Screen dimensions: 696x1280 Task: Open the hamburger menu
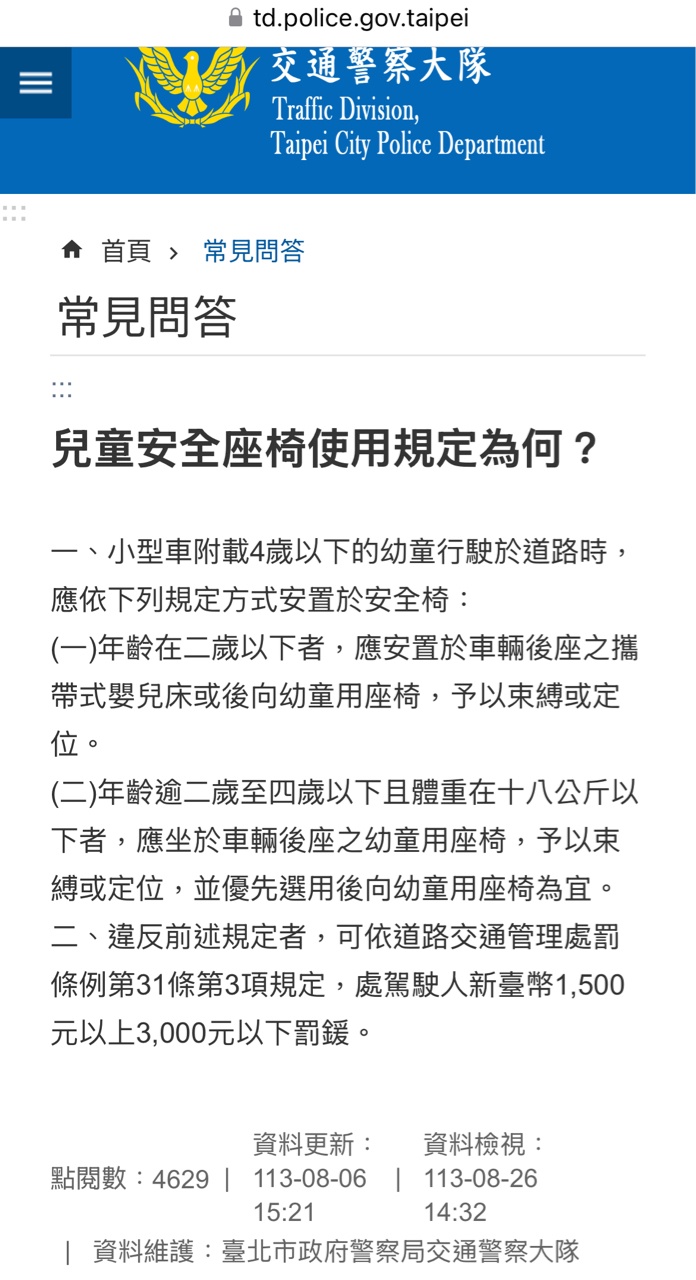pyautogui.click(x=35, y=83)
